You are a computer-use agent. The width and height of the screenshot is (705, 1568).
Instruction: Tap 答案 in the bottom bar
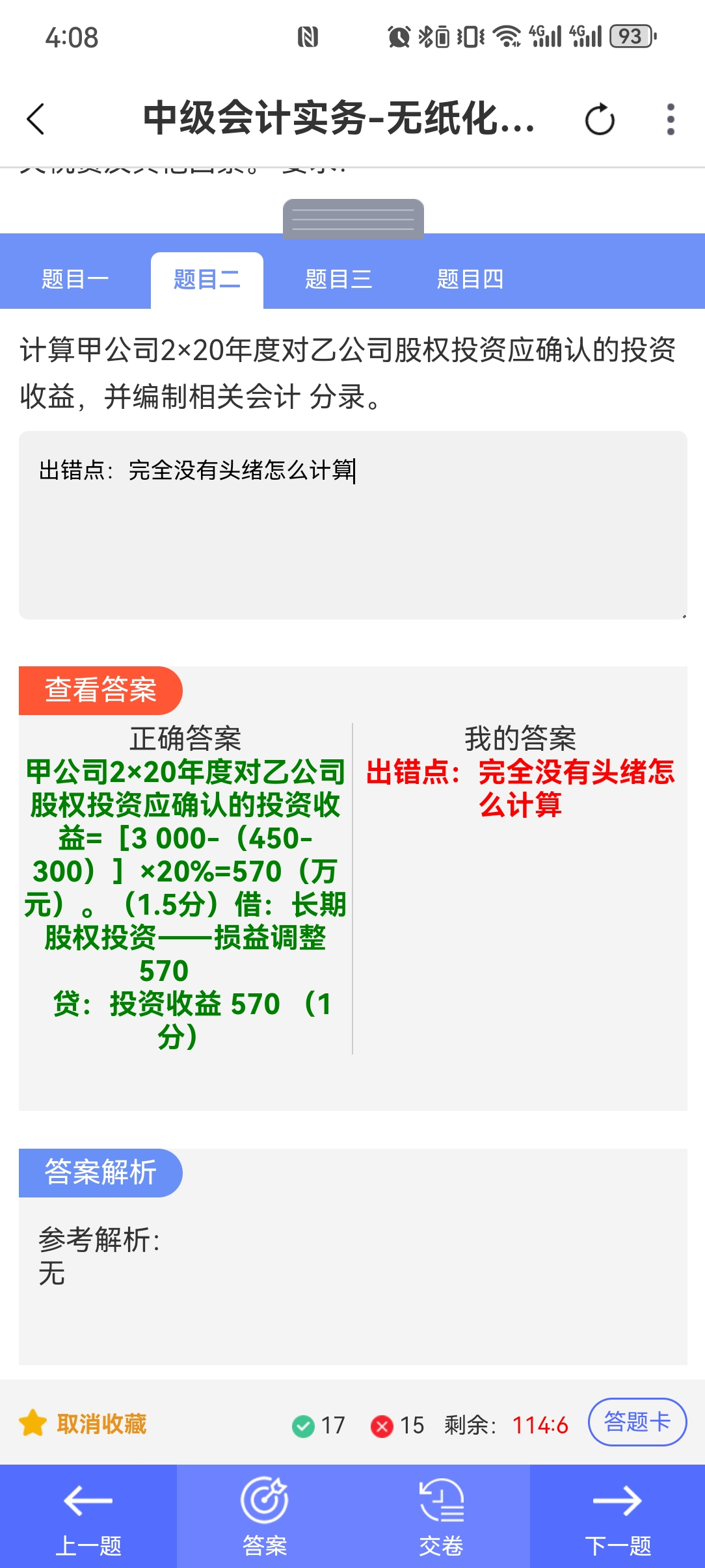265,1517
